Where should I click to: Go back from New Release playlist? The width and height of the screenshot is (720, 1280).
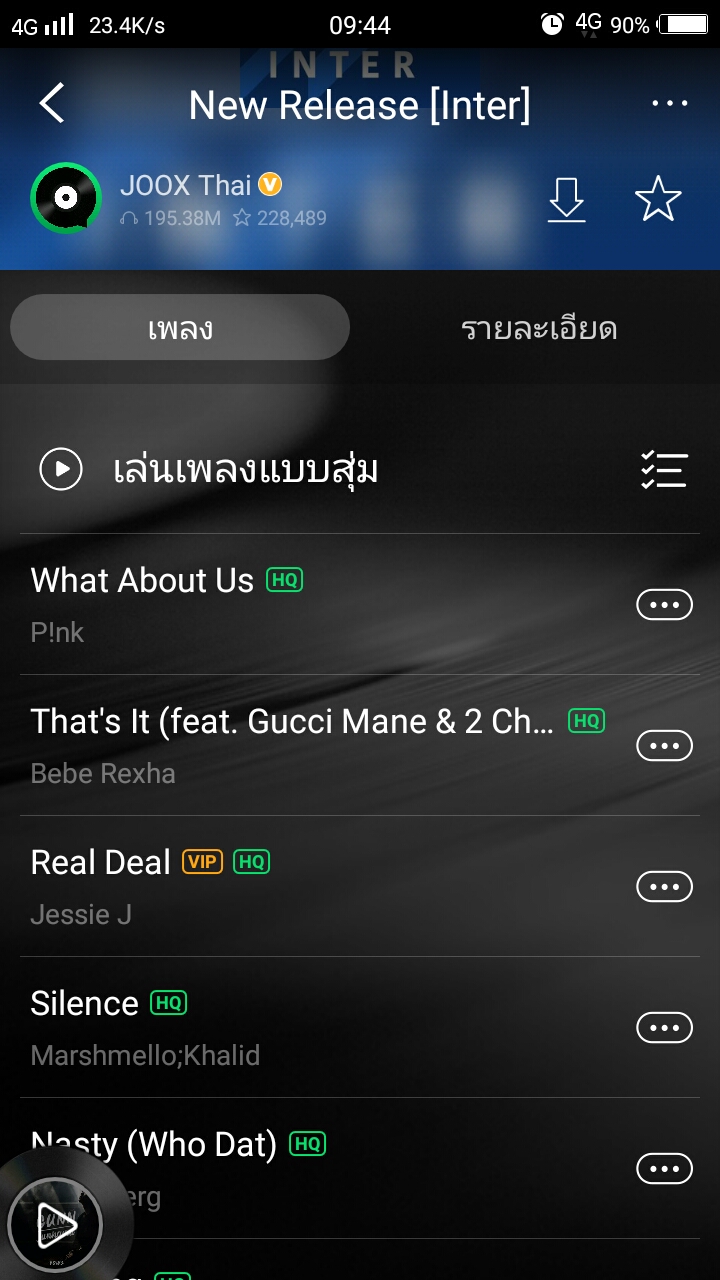52,104
